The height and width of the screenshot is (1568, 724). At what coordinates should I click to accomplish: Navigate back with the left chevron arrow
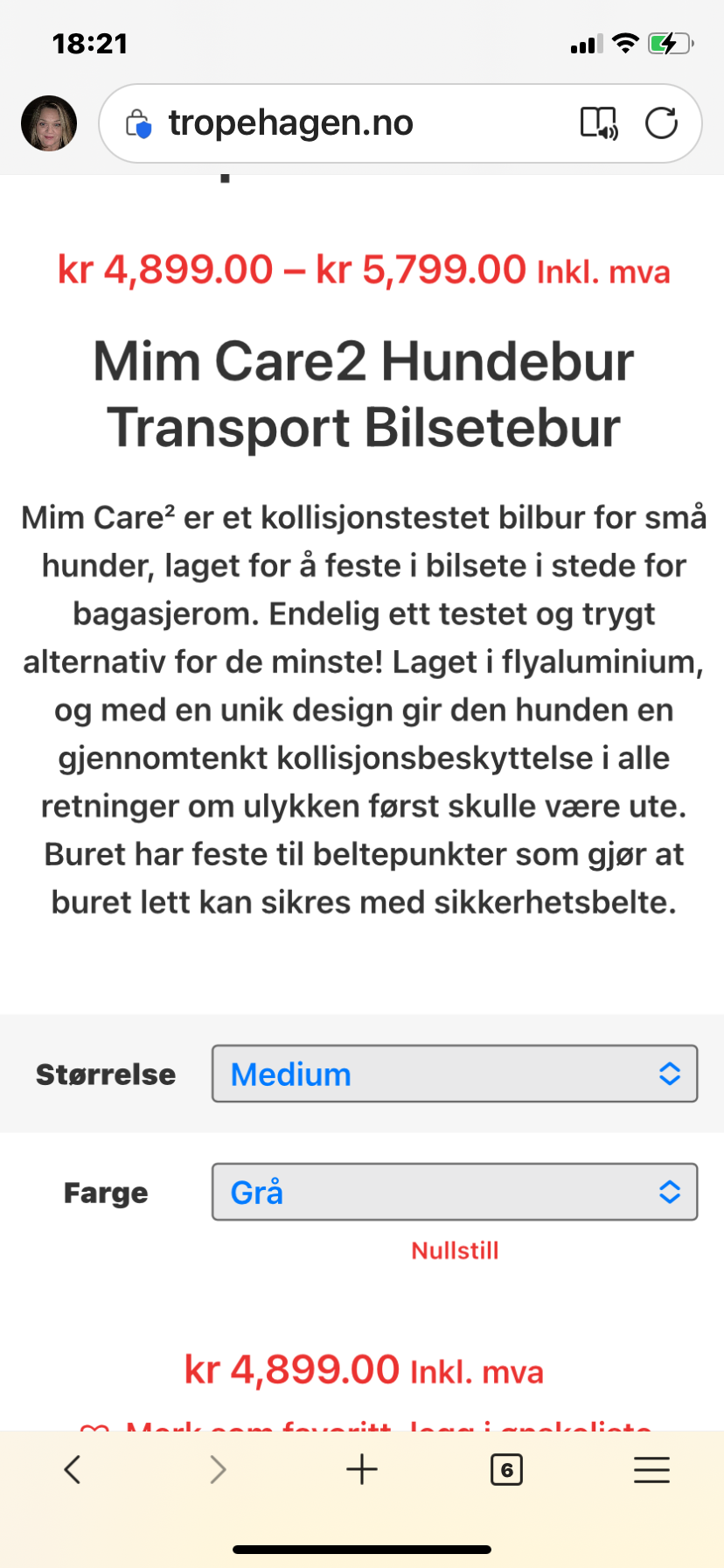point(72,1469)
